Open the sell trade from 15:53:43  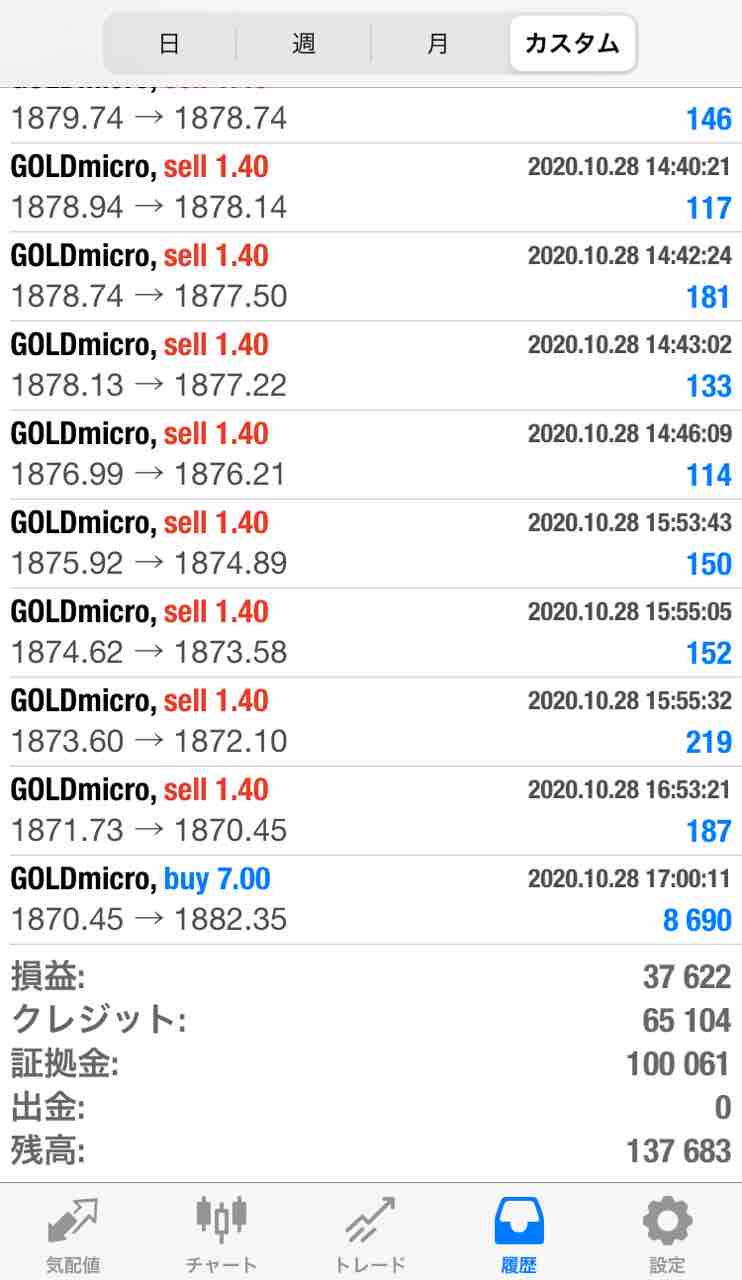coord(370,543)
